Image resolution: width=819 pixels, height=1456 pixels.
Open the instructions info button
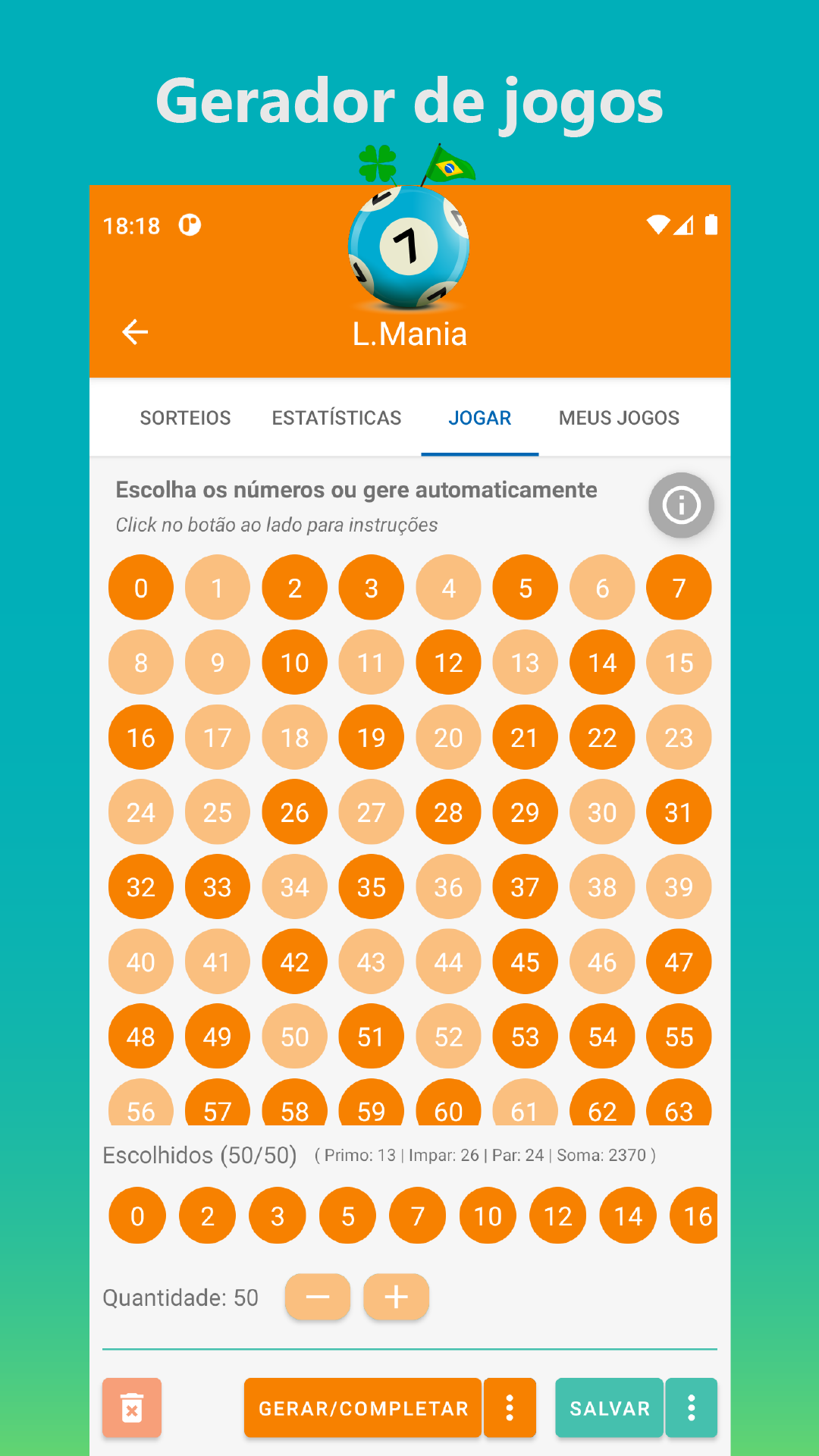681,505
